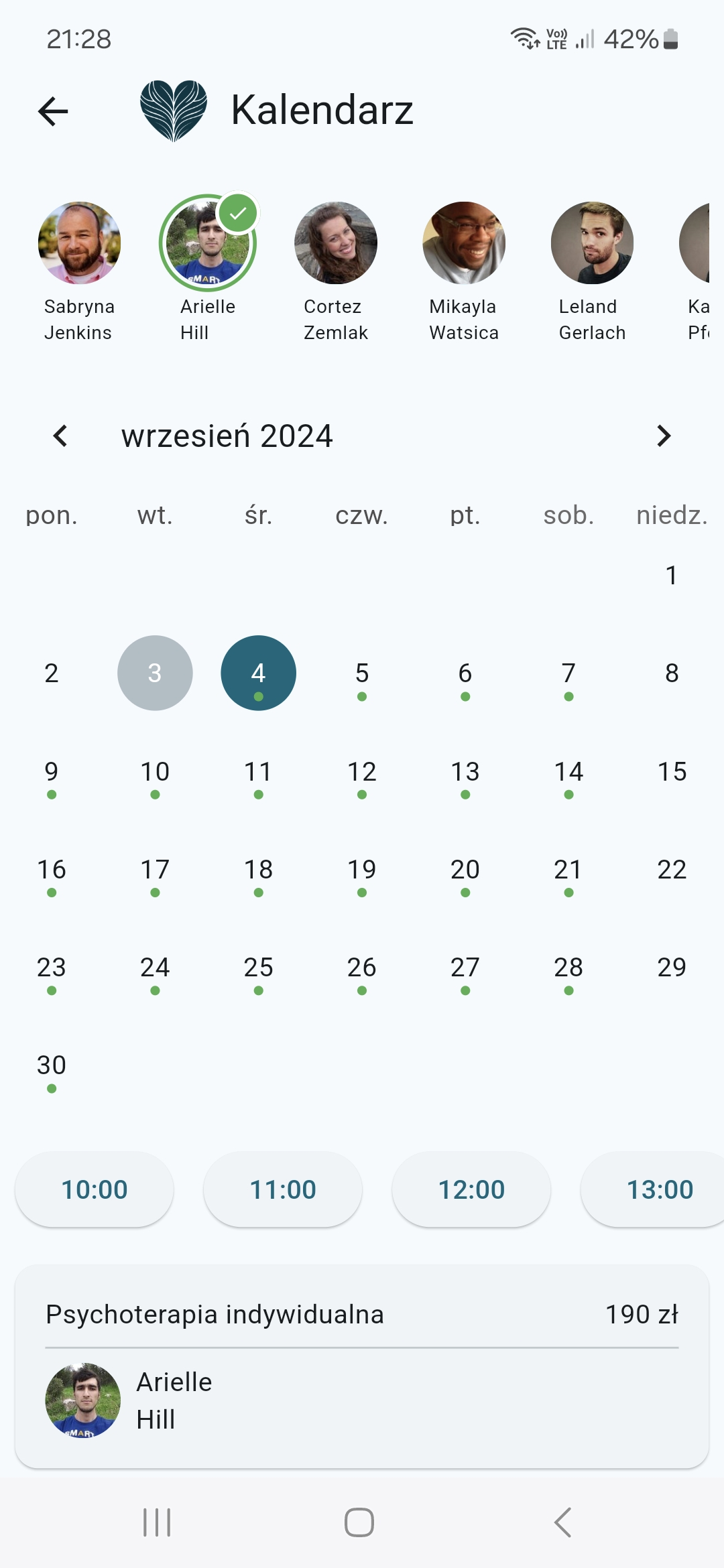Open wrzesień 2024 month header
Viewport: 724px width, 1568px height.
228,436
